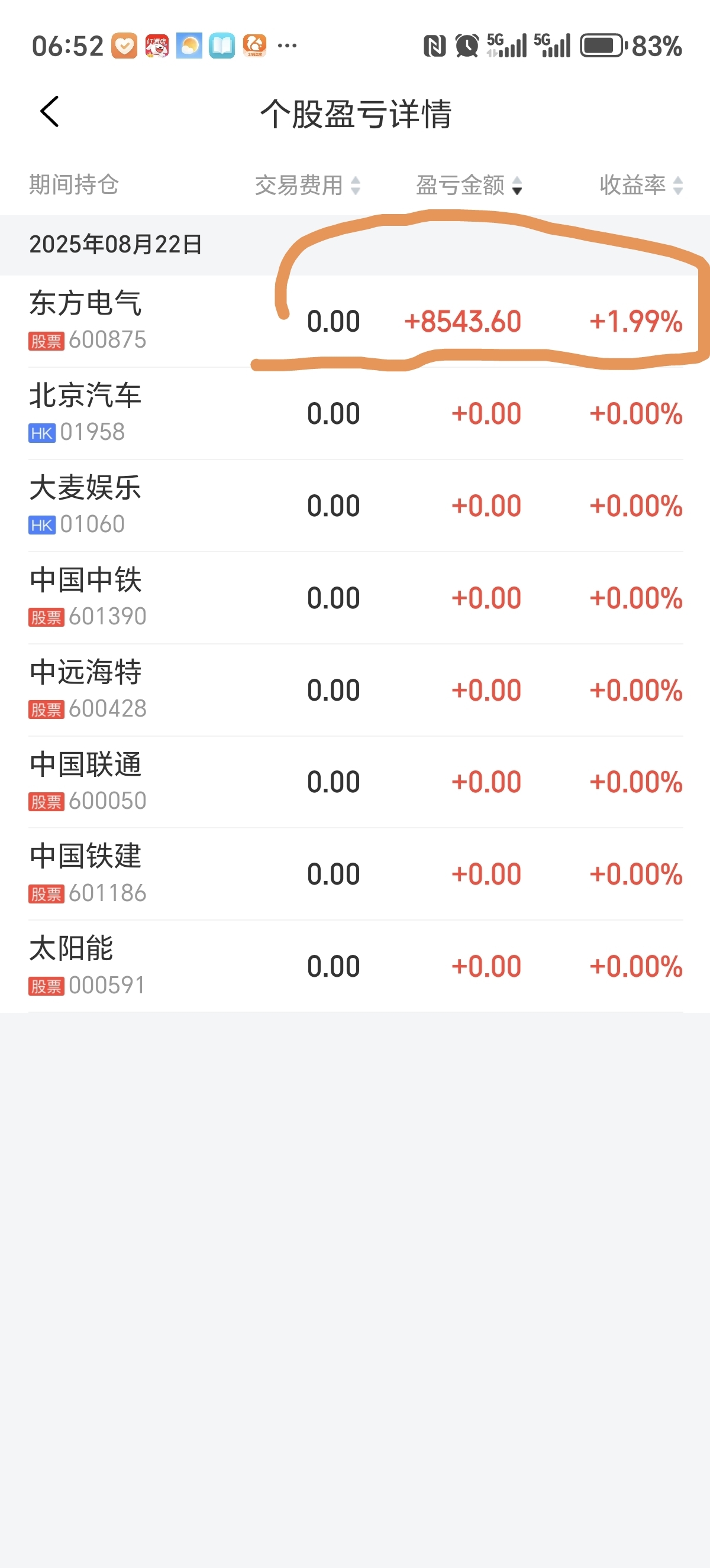The height and width of the screenshot is (1568, 710).
Task: Open the 中国中铁 601390 row
Action: tap(355, 598)
